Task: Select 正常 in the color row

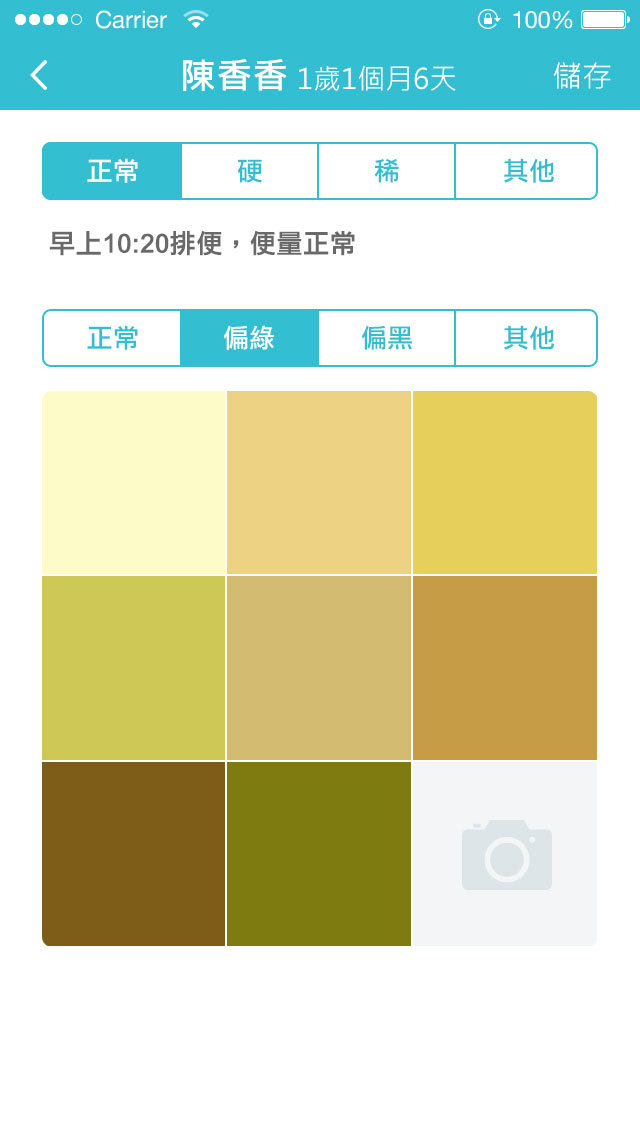Action: tap(112, 338)
